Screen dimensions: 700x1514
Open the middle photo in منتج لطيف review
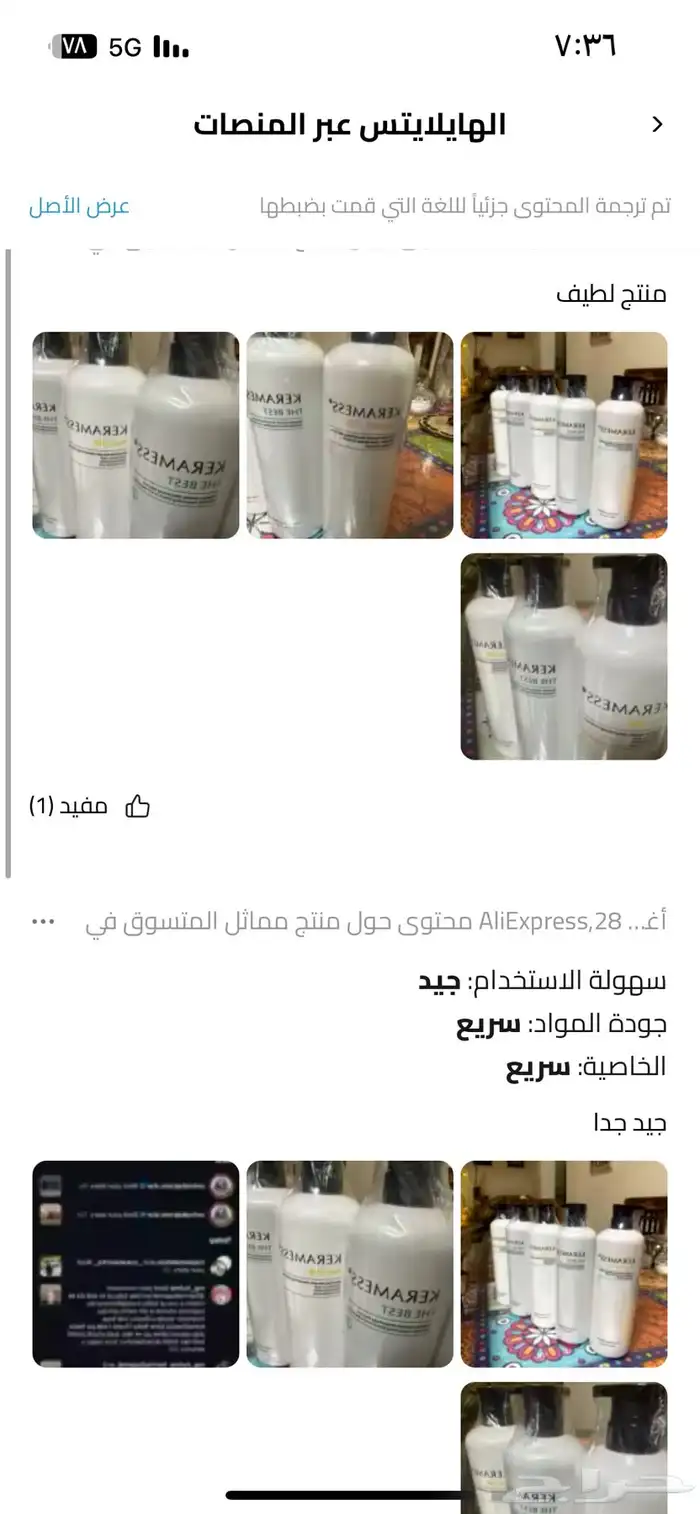tap(349, 435)
